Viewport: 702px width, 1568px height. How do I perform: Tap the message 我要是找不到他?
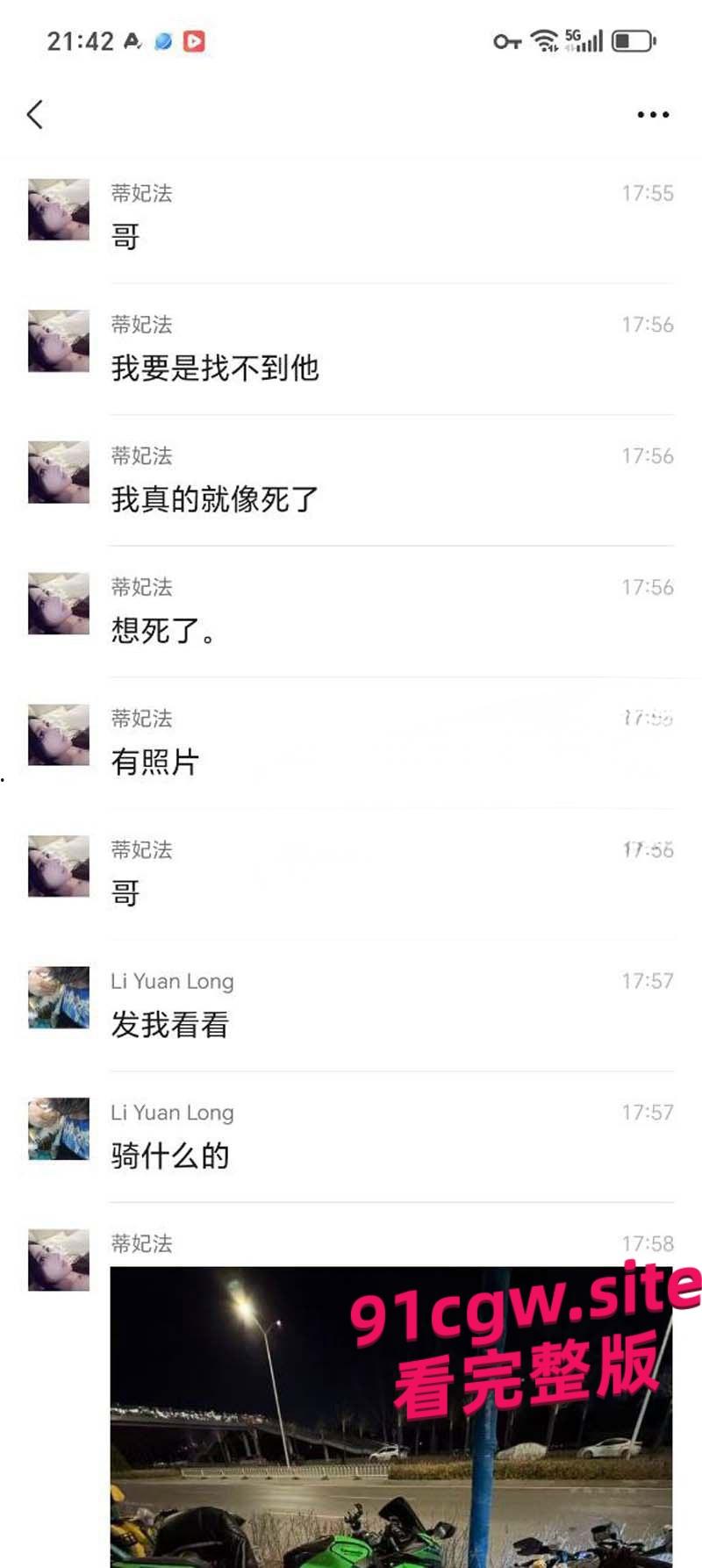(x=217, y=369)
